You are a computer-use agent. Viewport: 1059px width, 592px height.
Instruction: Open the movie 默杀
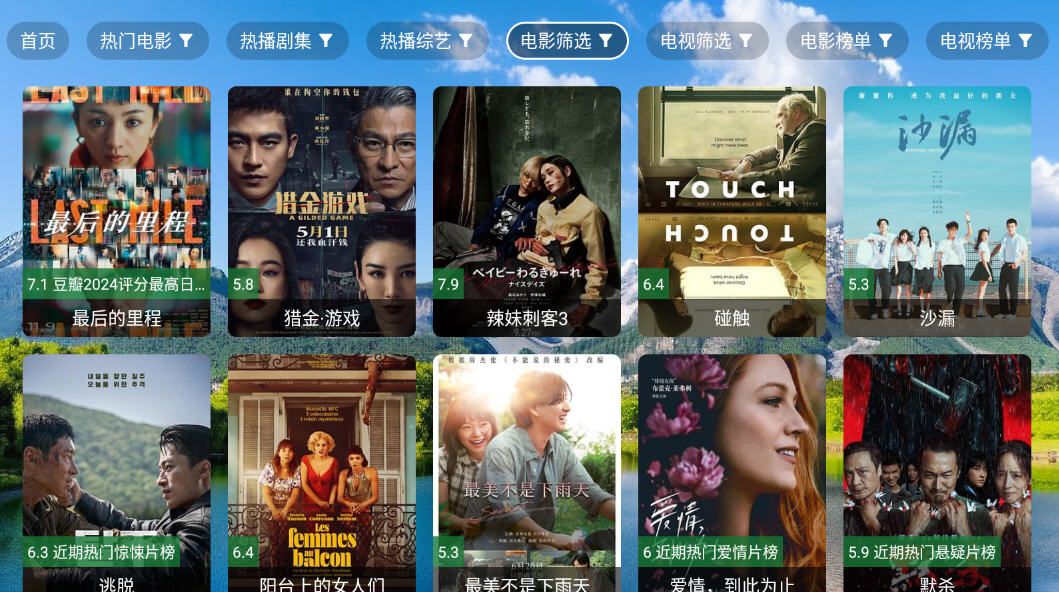coord(936,470)
